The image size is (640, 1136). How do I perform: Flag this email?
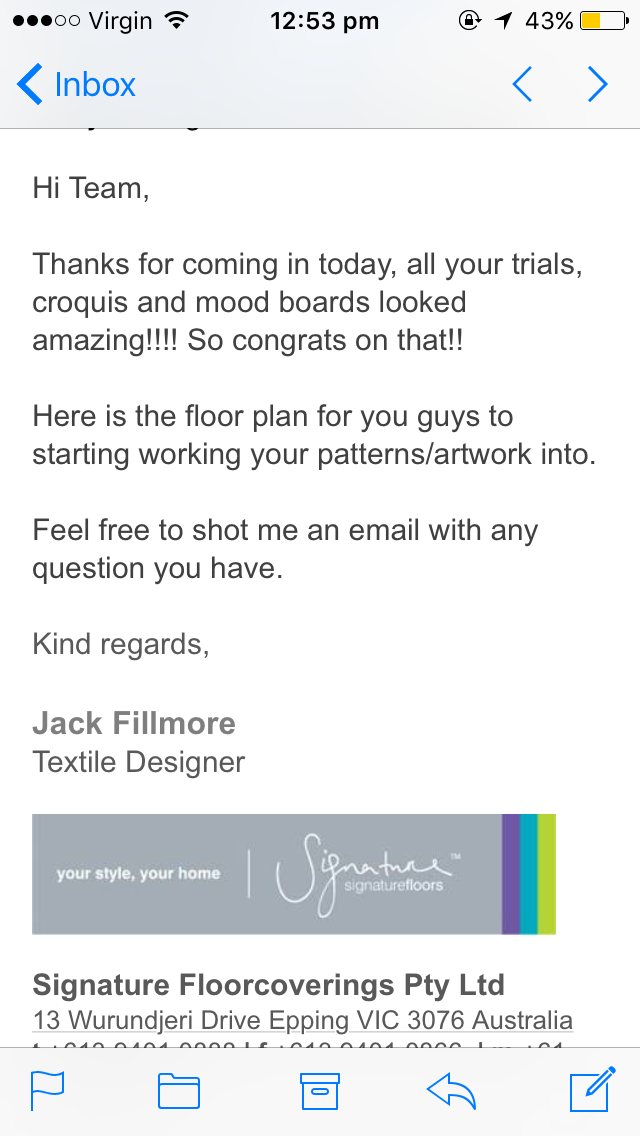(x=47, y=1090)
